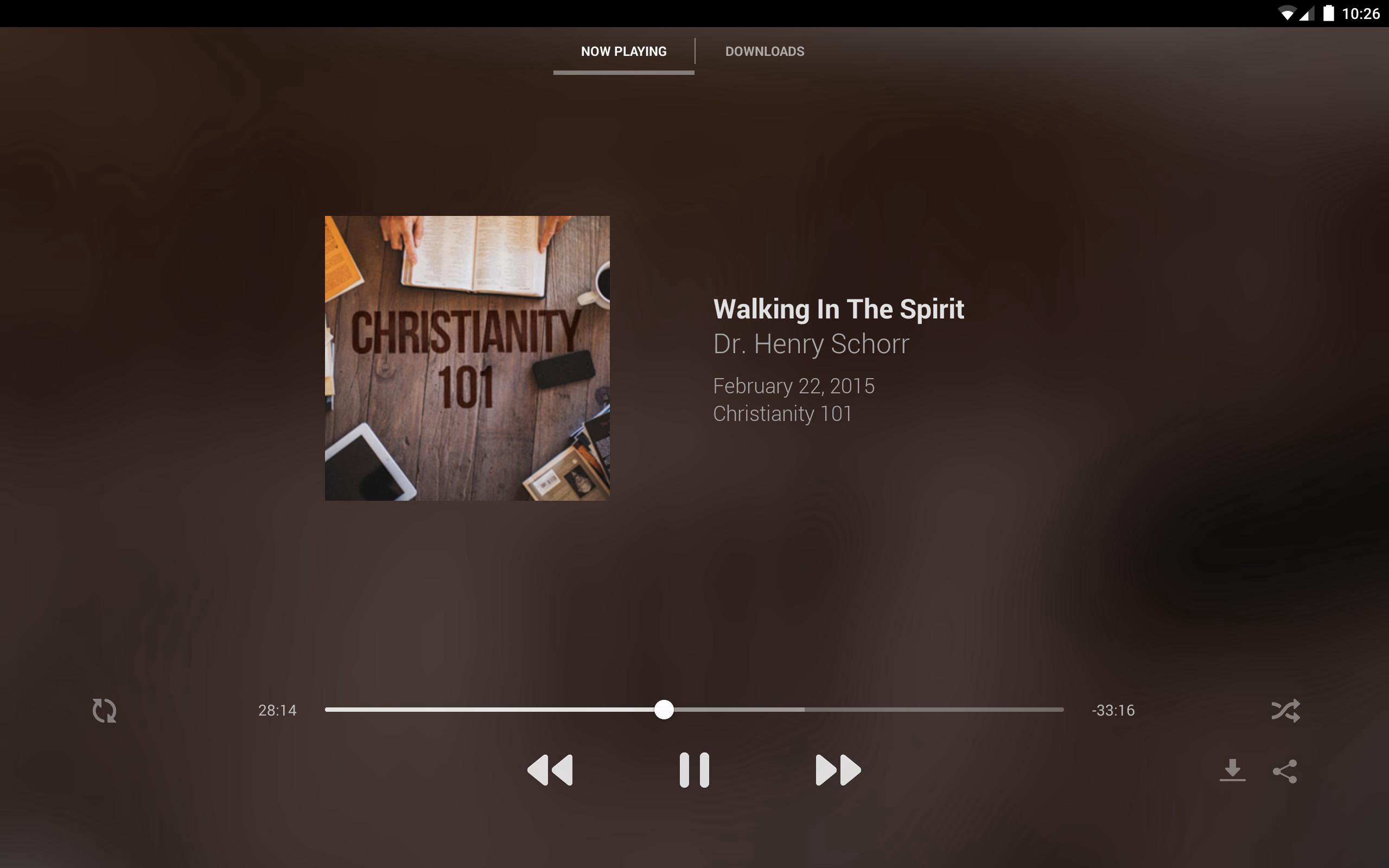
Task: Fast forward the audio
Action: pos(838,770)
